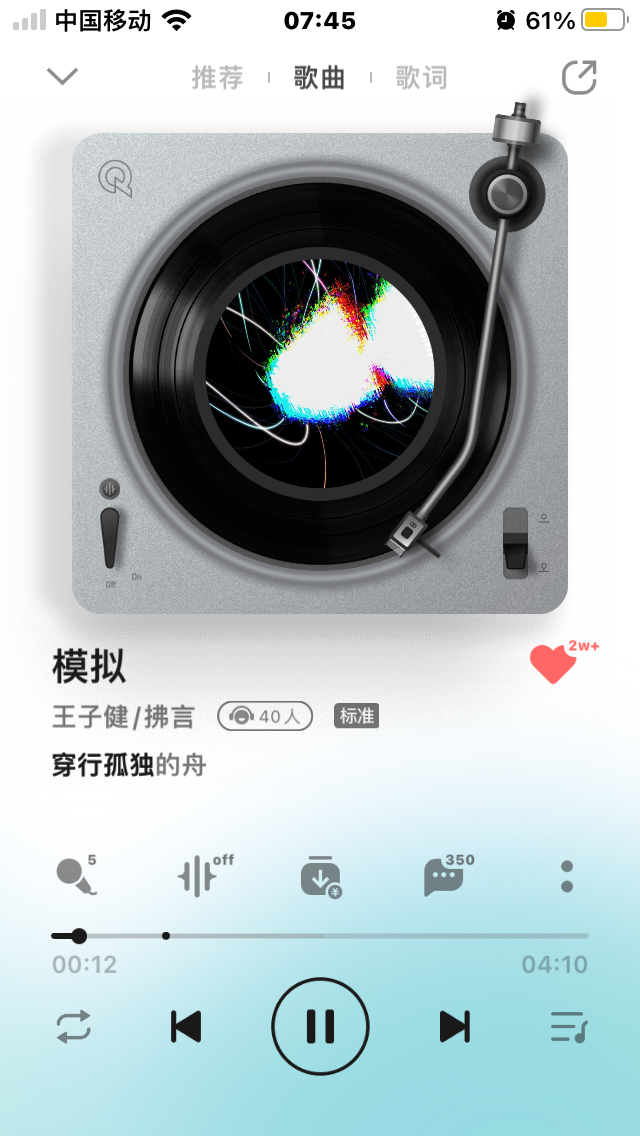Open the 350 comments

[x=443, y=877]
